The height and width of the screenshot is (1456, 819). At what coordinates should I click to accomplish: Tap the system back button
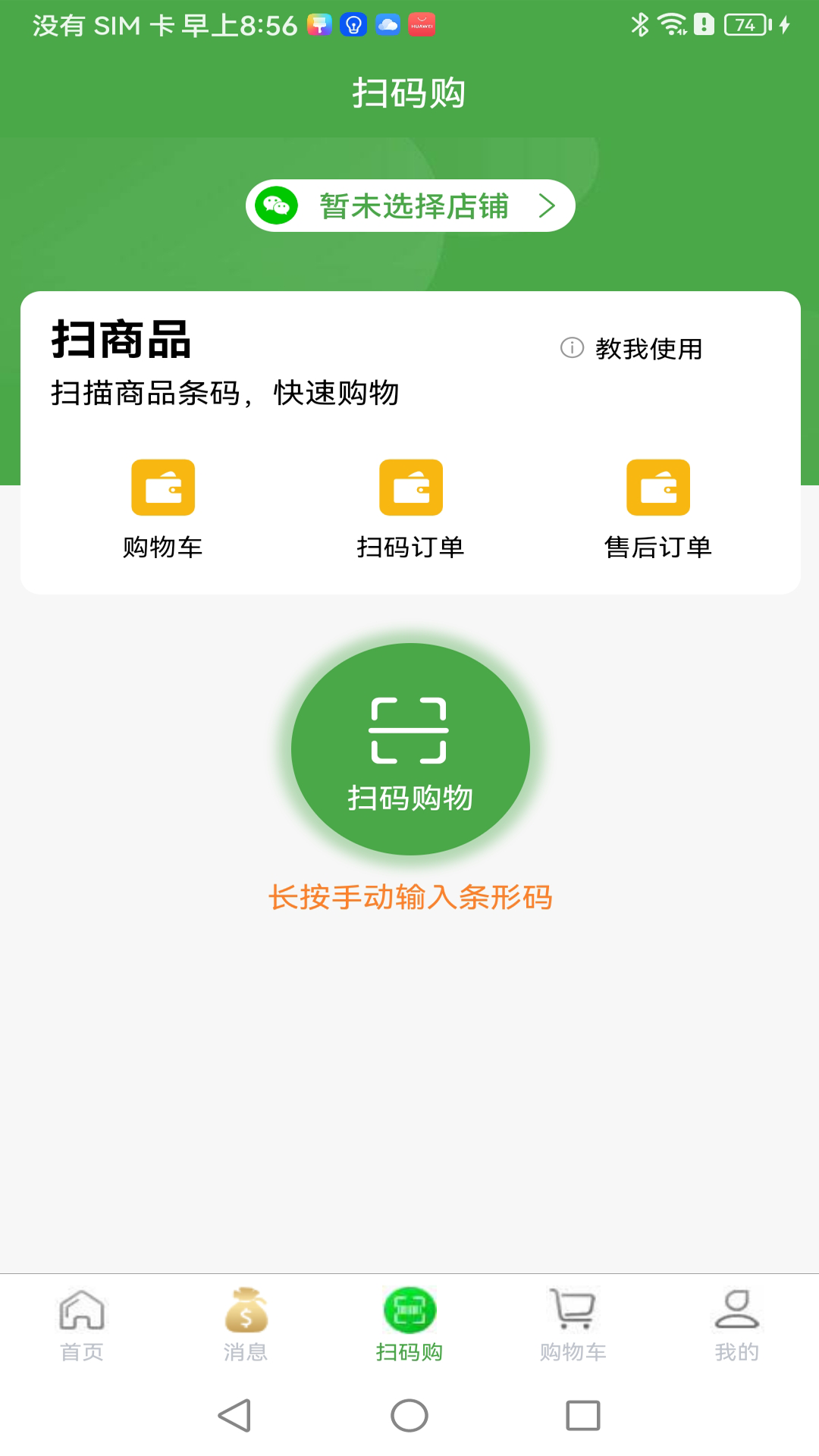pyautogui.click(x=235, y=1415)
